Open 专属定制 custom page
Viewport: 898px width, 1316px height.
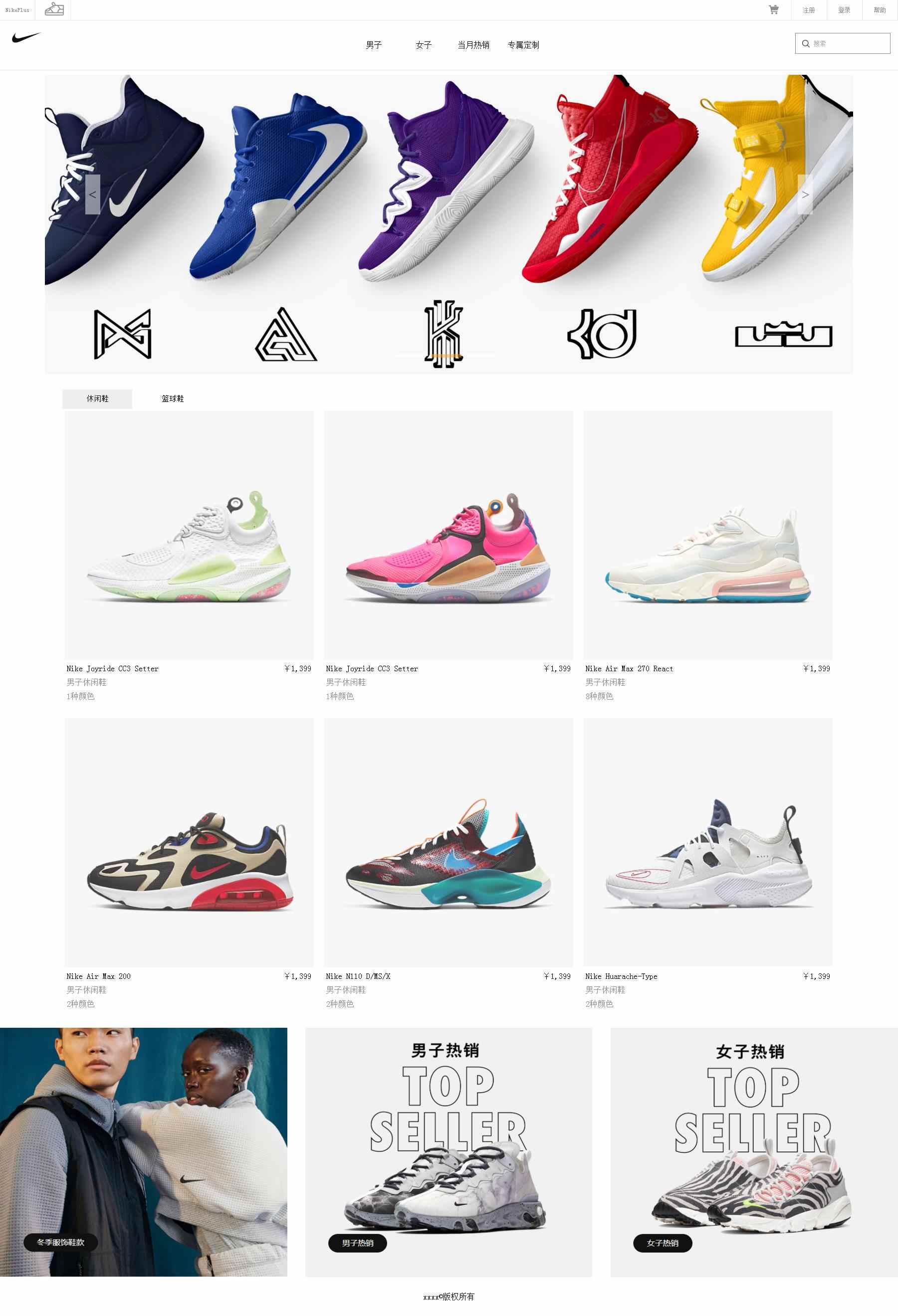(x=523, y=45)
